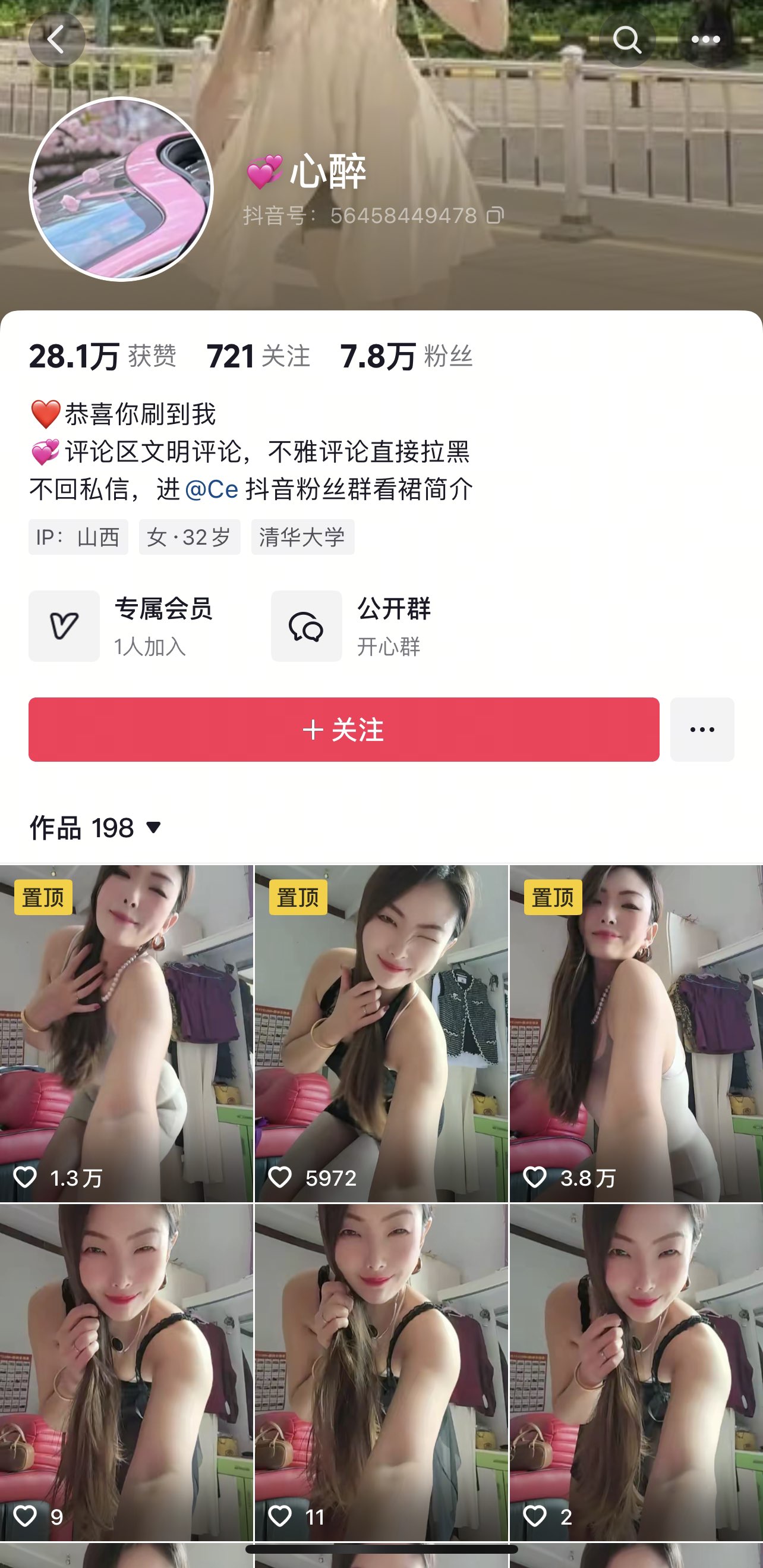
Task: View the 7.8万 粉丝 followers list
Action: click(406, 356)
